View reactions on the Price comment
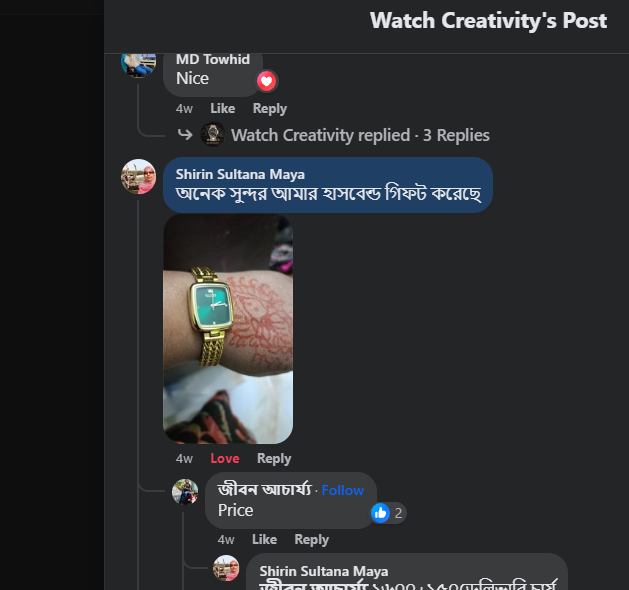The height and width of the screenshot is (590, 629). pos(389,513)
